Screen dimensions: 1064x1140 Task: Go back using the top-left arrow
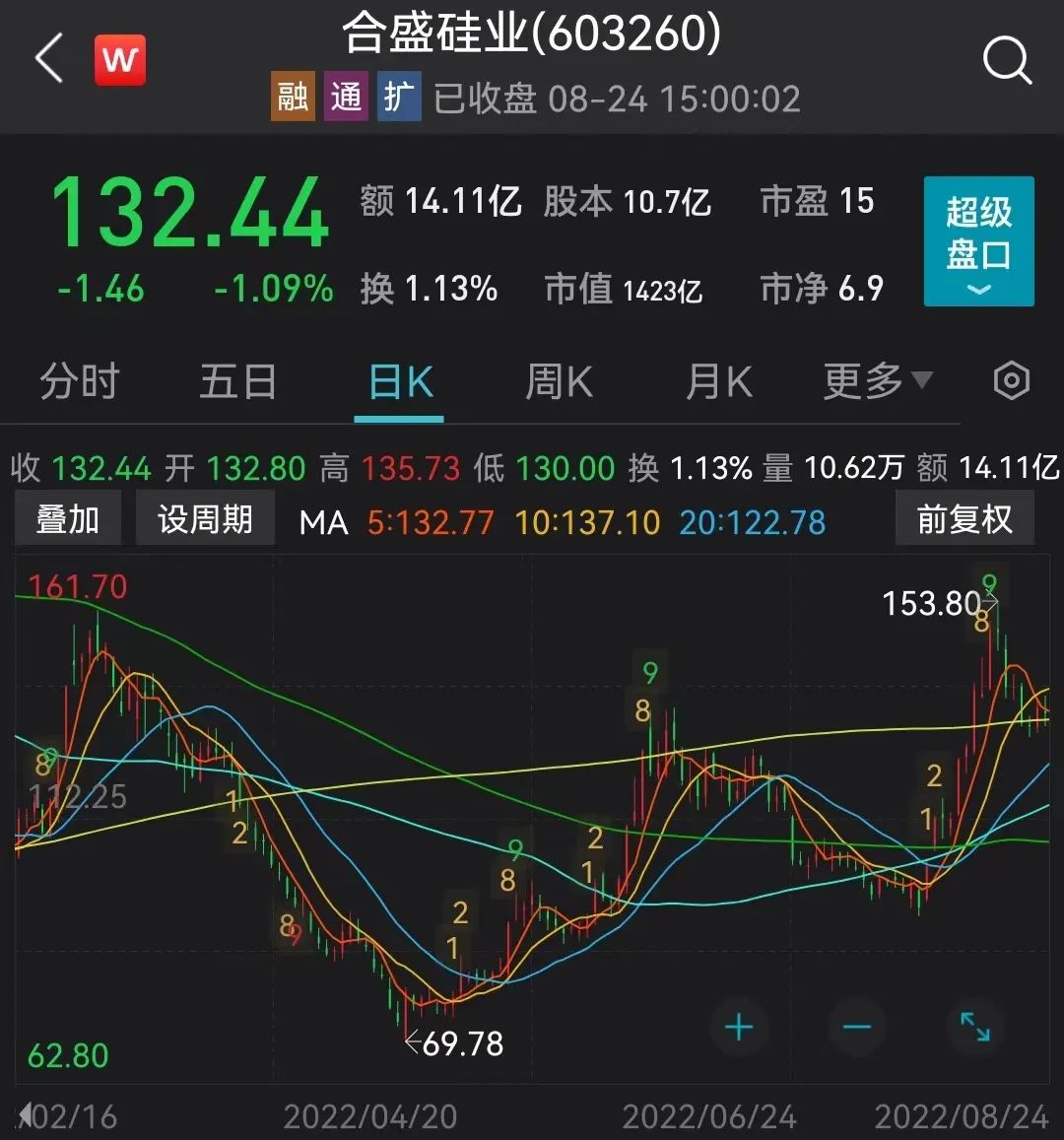pos(49,59)
